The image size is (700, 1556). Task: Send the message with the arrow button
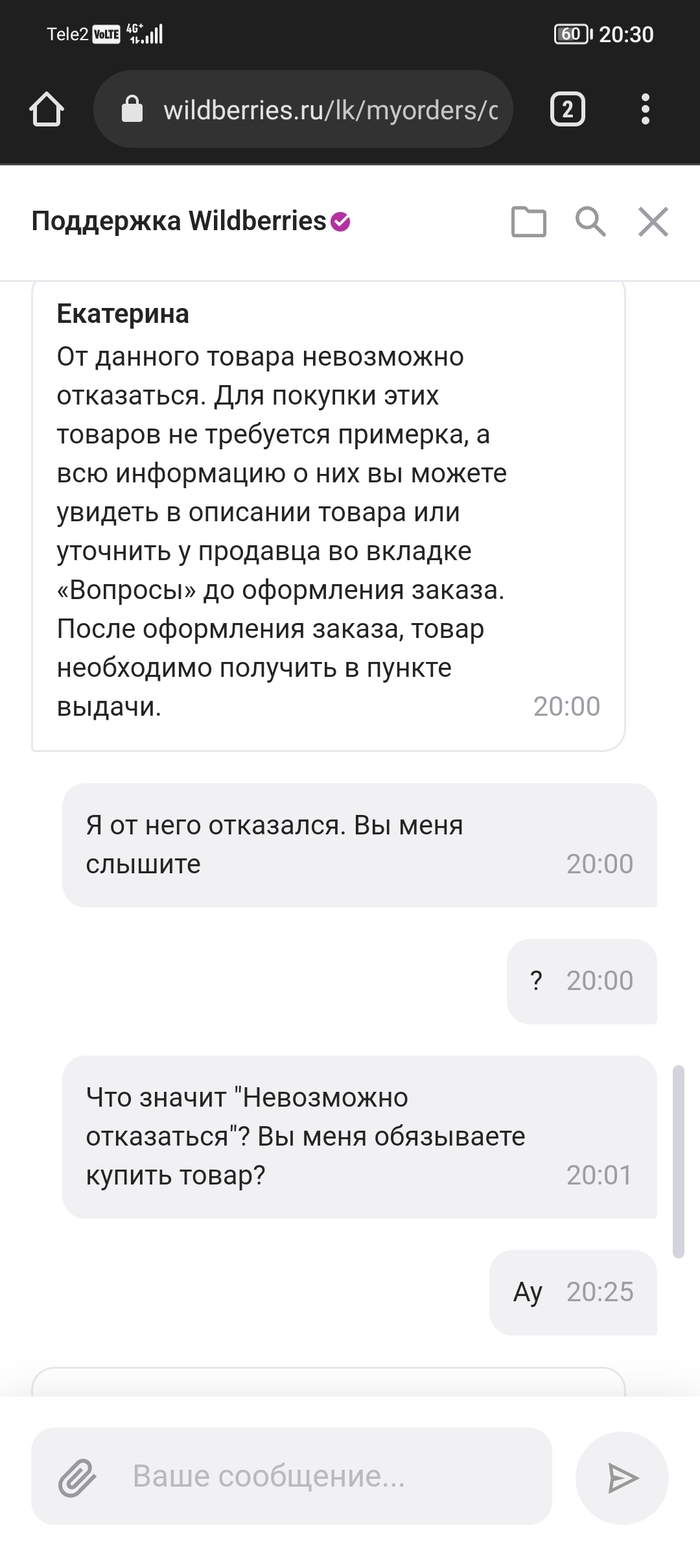[622, 1478]
